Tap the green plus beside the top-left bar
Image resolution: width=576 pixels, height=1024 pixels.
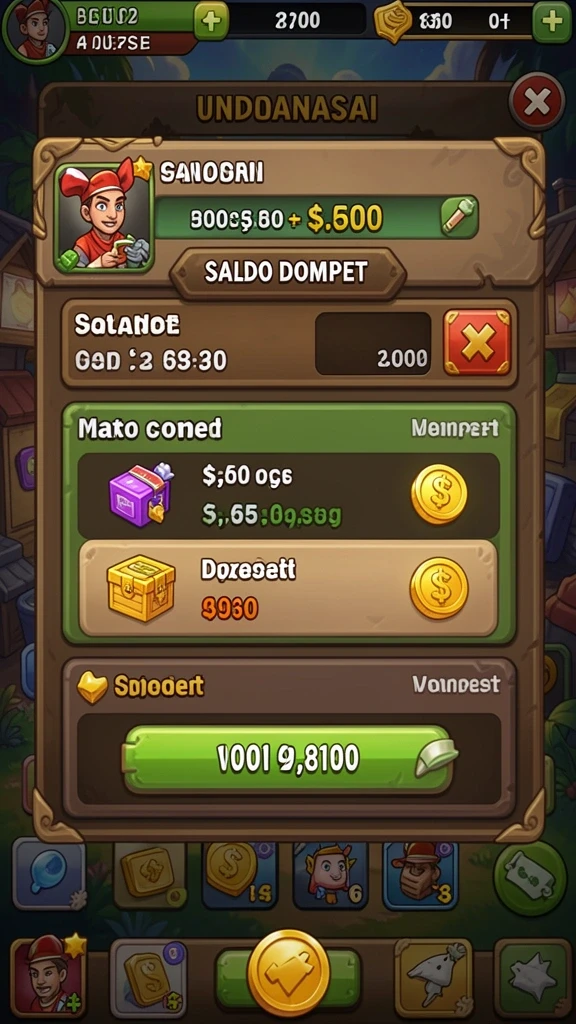coord(211,21)
